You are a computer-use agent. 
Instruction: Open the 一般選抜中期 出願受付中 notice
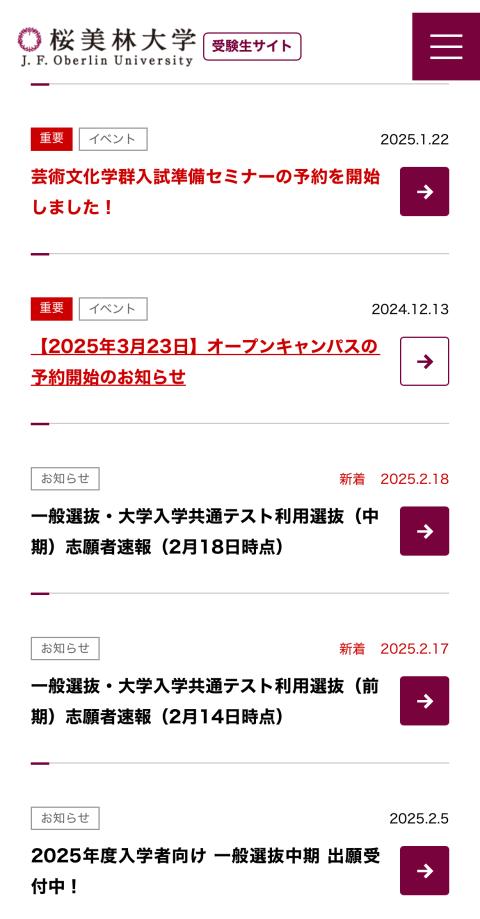[x=205, y=871]
